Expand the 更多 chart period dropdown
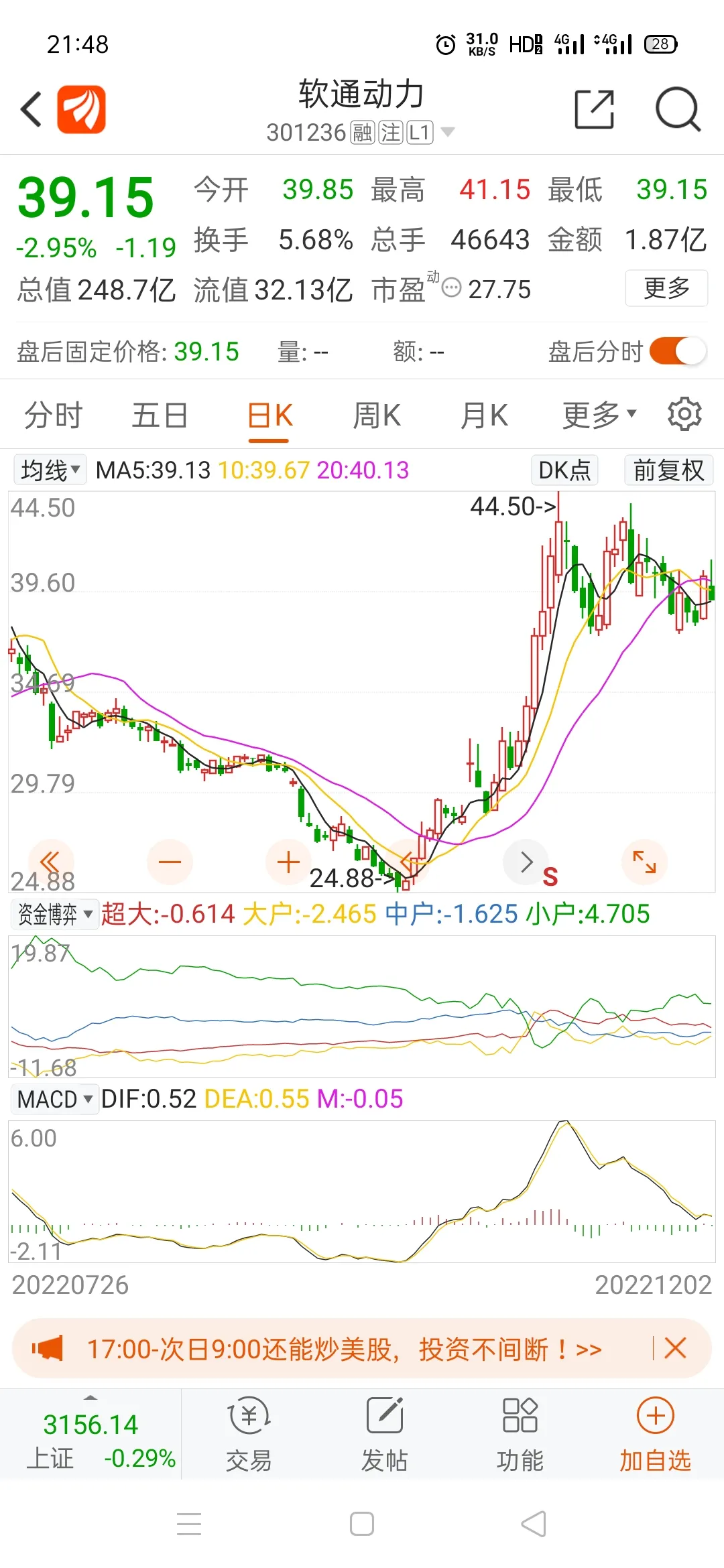This screenshot has height=1568, width=724. (599, 415)
